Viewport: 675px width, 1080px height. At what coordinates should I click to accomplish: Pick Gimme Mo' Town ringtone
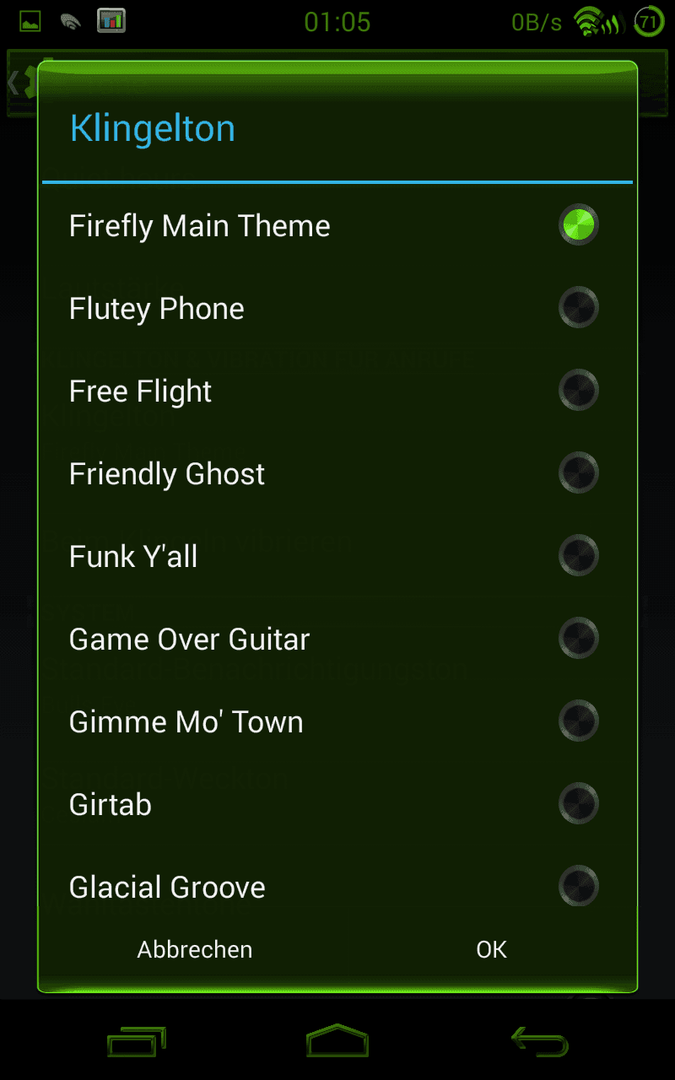click(x=338, y=721)
